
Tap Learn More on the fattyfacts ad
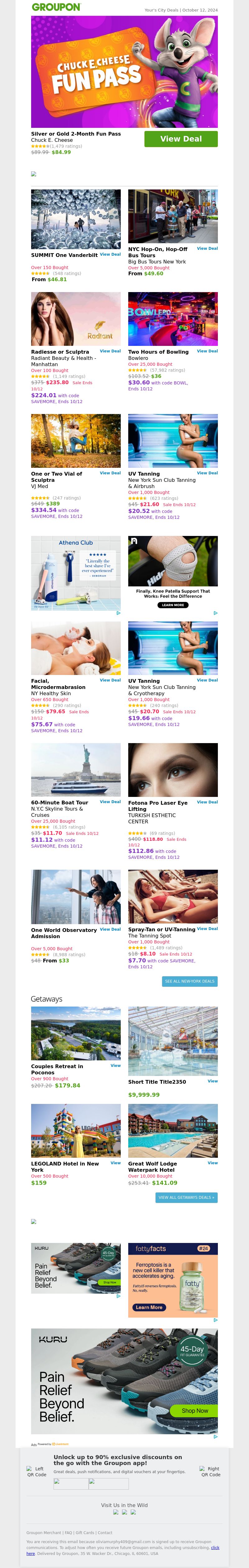point(148,1307)
